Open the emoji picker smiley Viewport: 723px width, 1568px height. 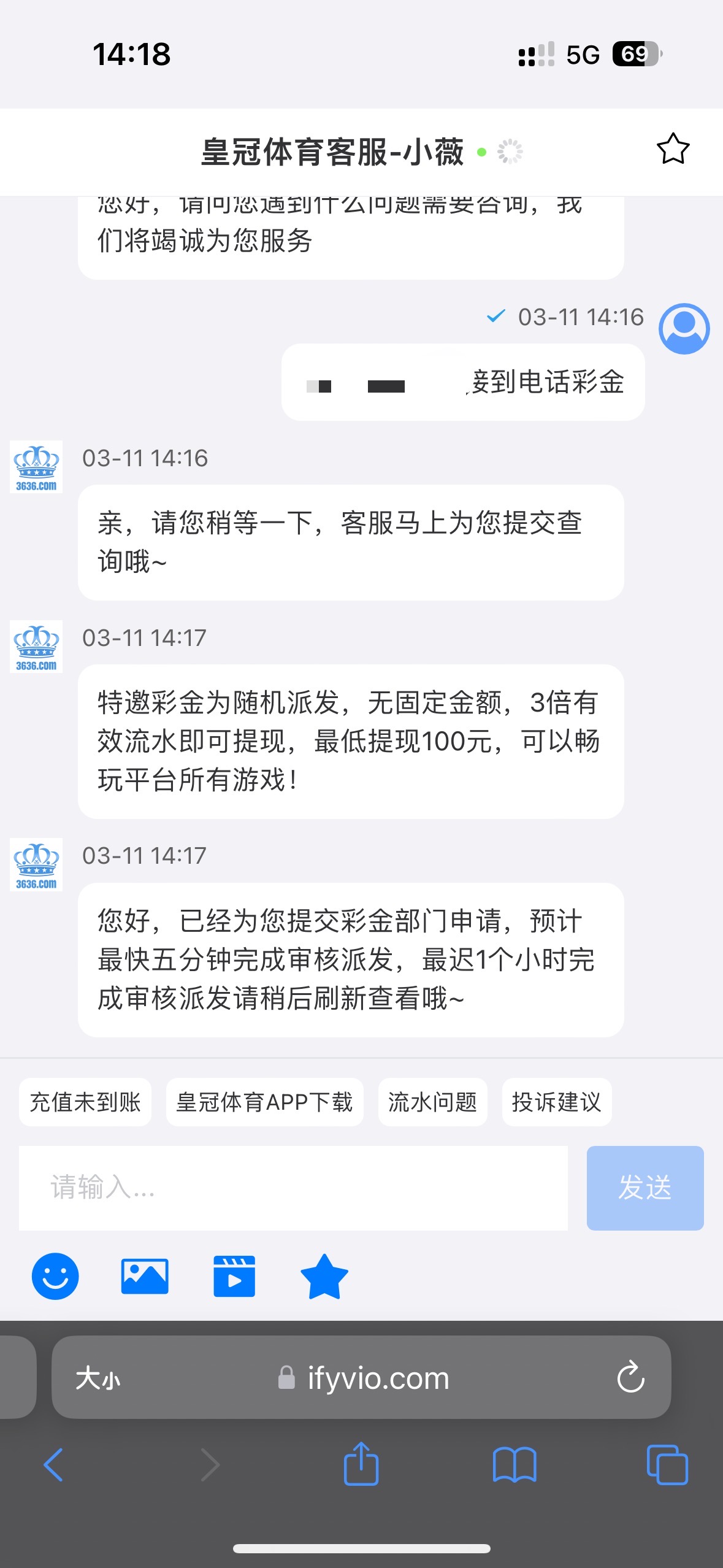tap(55, 1276)
